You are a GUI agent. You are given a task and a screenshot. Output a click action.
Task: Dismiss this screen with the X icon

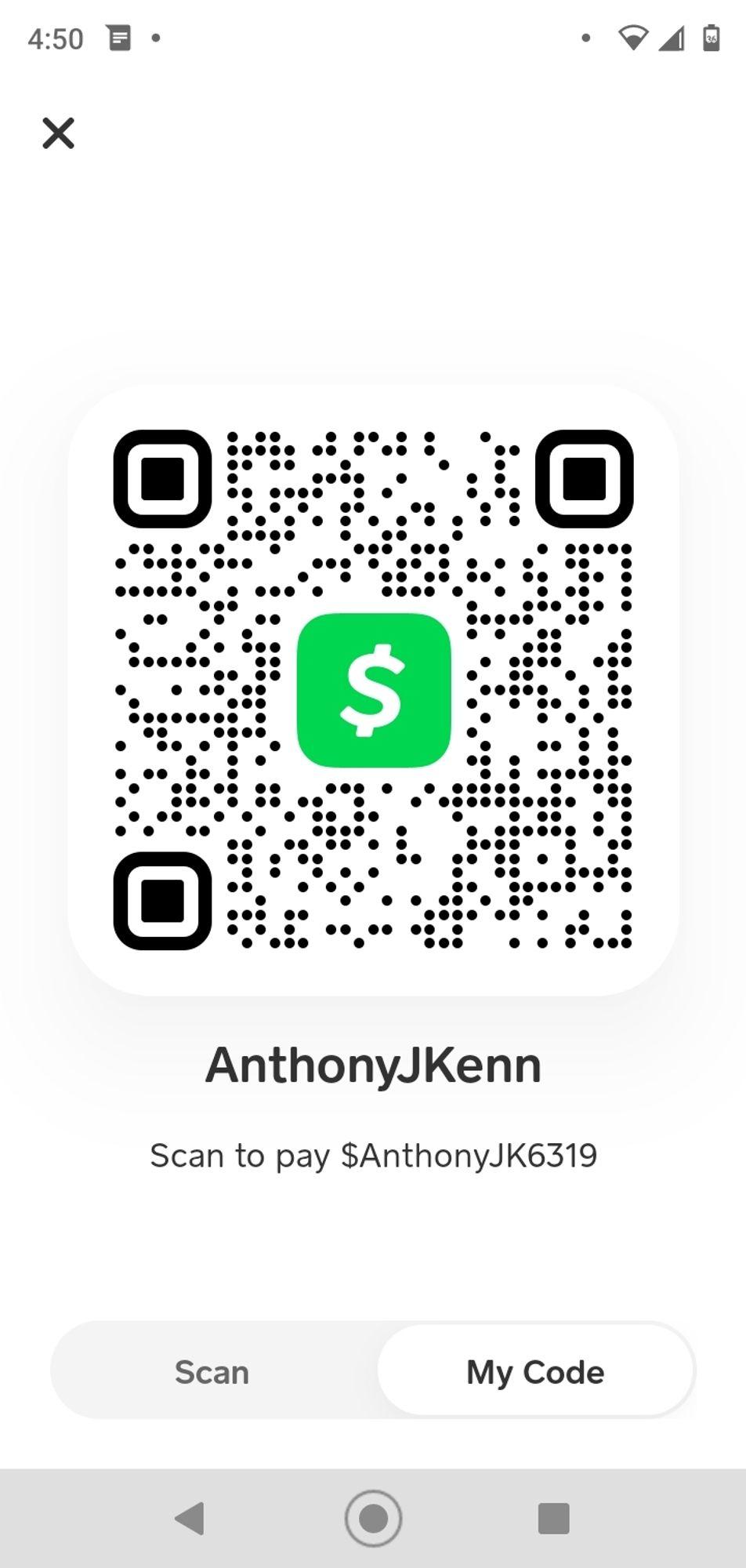pyautogui.click(x=58, y=132)
